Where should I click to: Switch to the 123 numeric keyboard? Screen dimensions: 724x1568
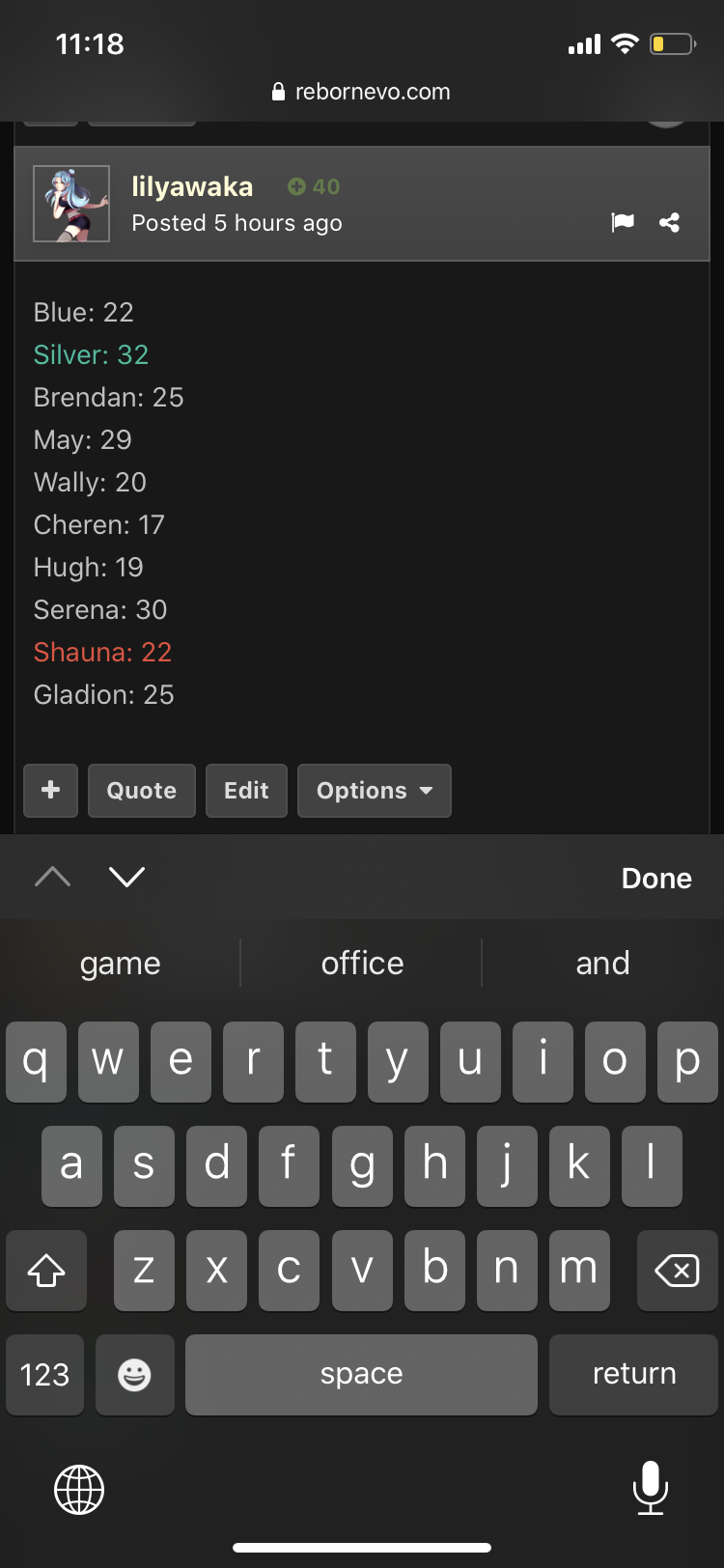pyautogui.click(x=44, y=1374)
